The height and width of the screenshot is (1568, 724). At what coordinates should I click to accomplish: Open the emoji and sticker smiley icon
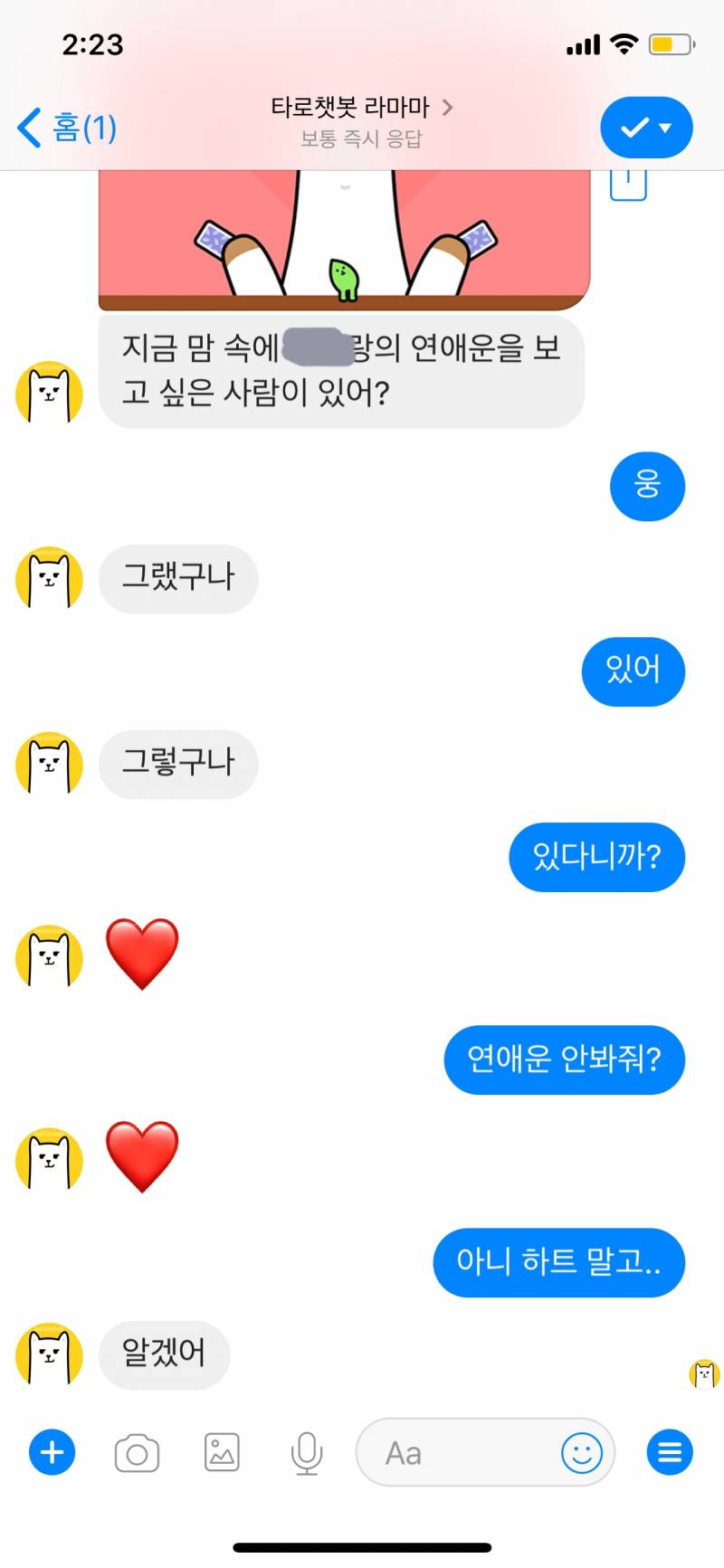click(584, 1452)
